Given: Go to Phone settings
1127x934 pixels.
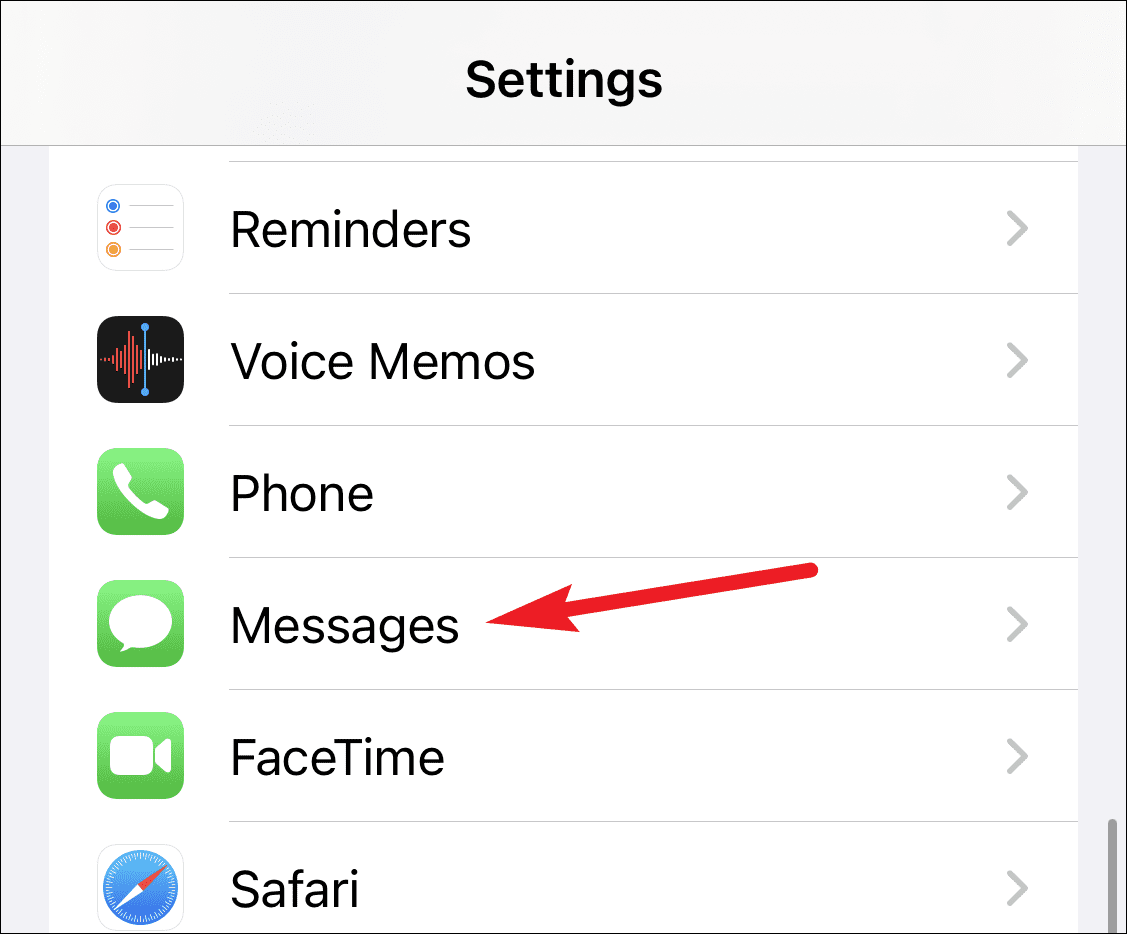Looking at the screenshot, I should coord(302,493).
